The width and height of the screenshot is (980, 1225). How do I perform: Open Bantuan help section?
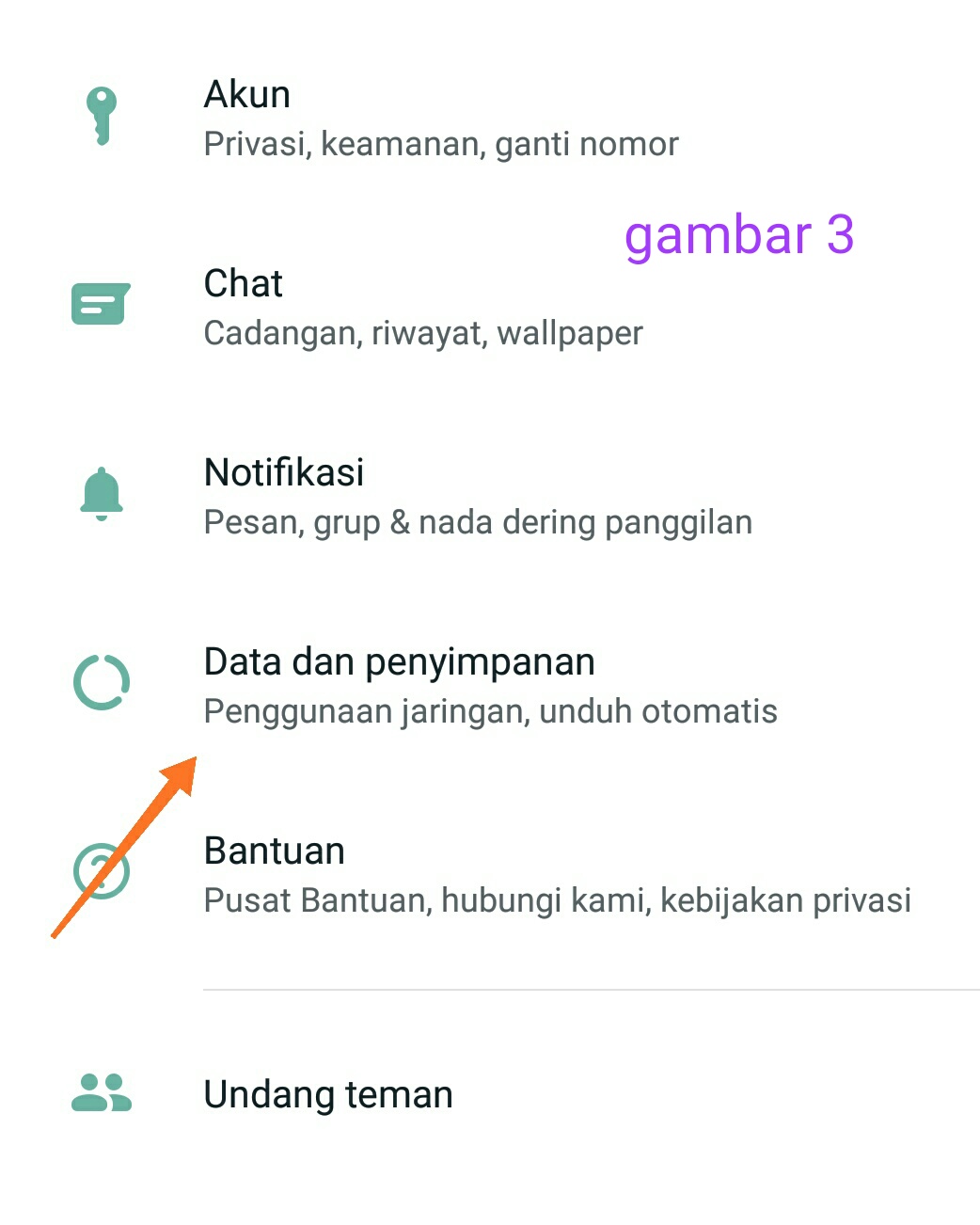pos(557,874)
